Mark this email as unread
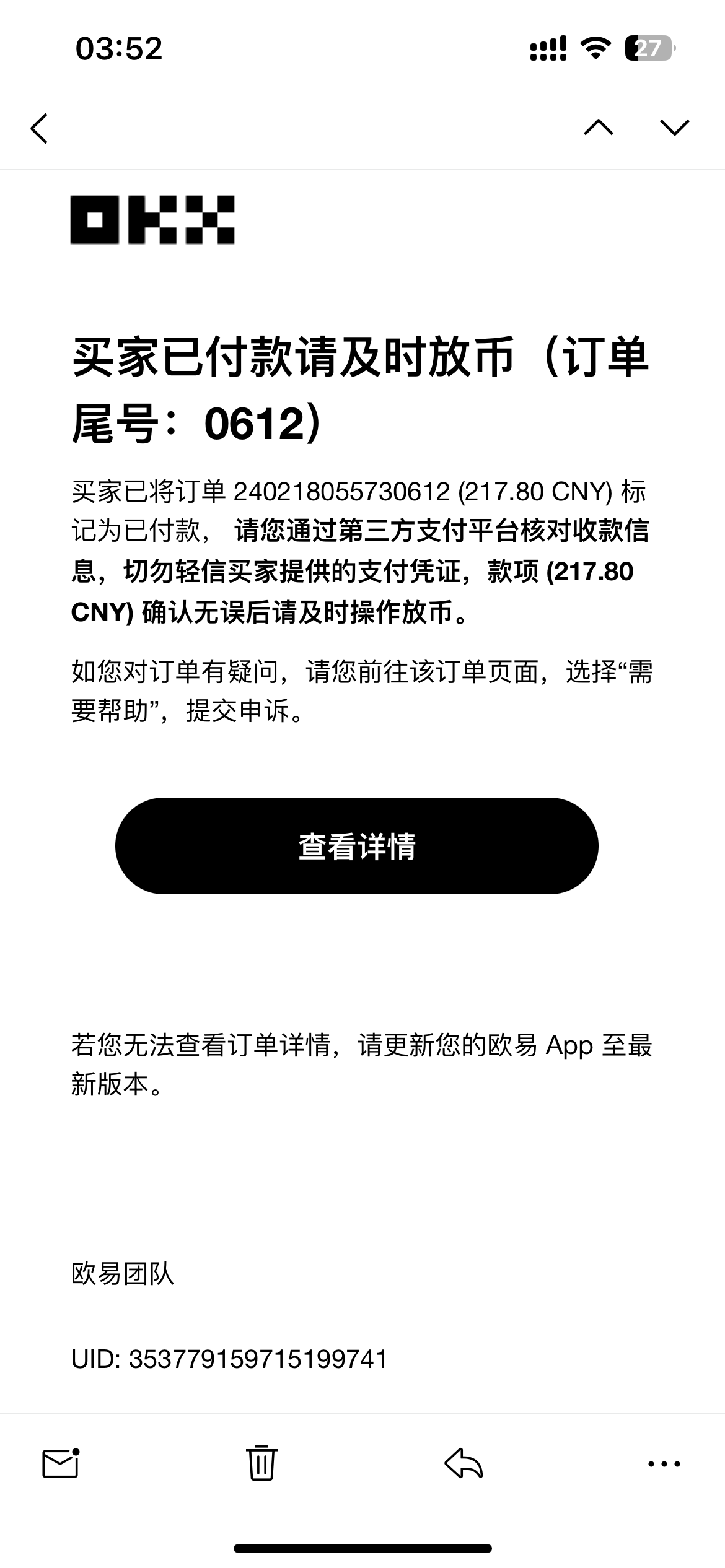725x1568 pixels. point(61,1465)
